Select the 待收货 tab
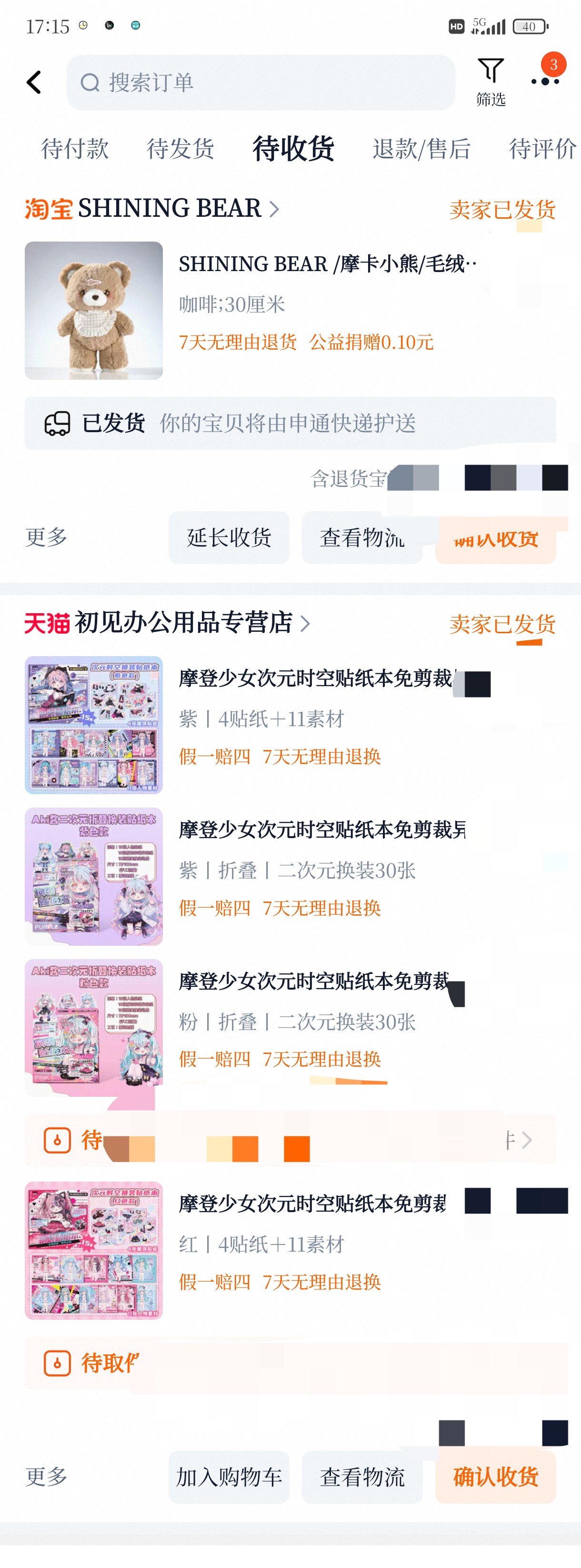The image size is (581, 1568). (293, 149)
